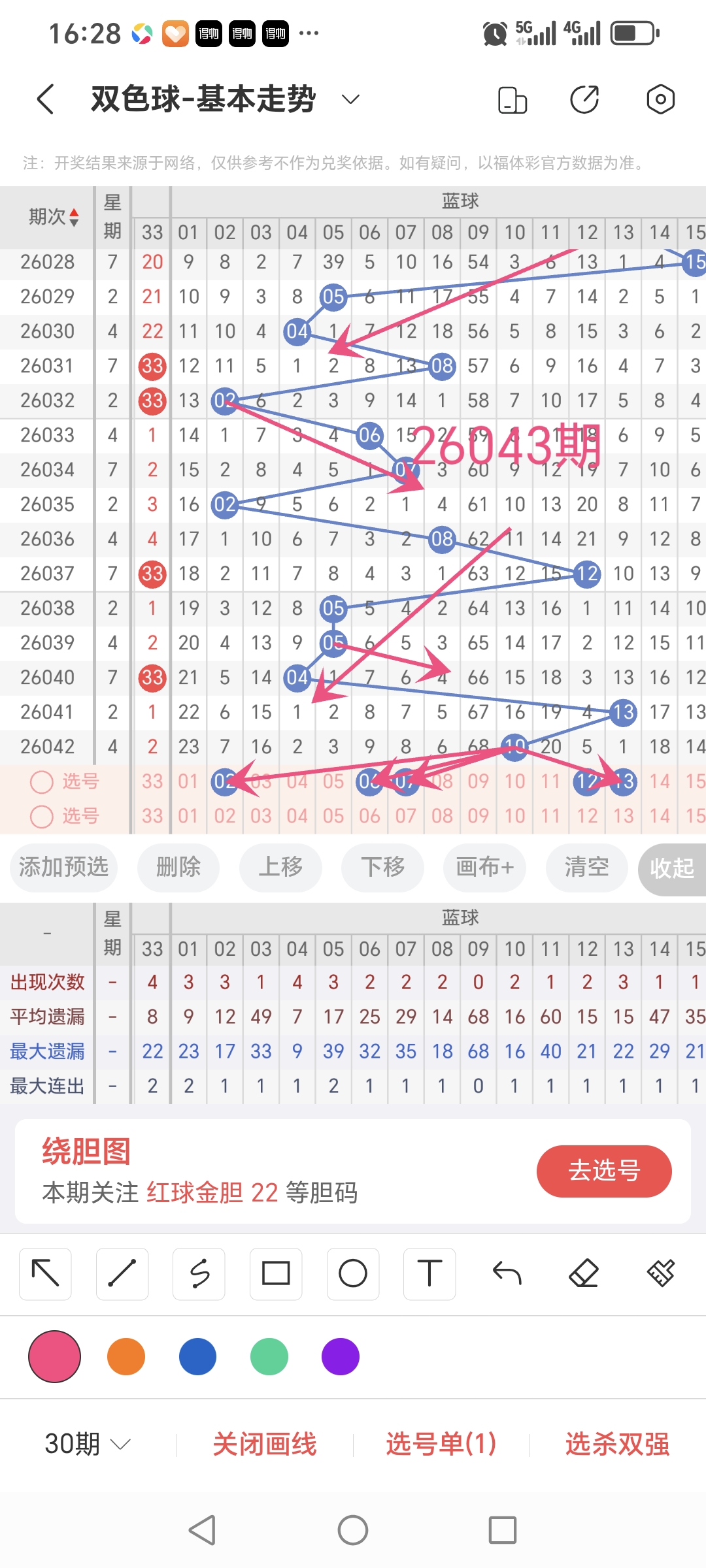
Task: Select the text annotation tool
Action: pos(429,1273)
